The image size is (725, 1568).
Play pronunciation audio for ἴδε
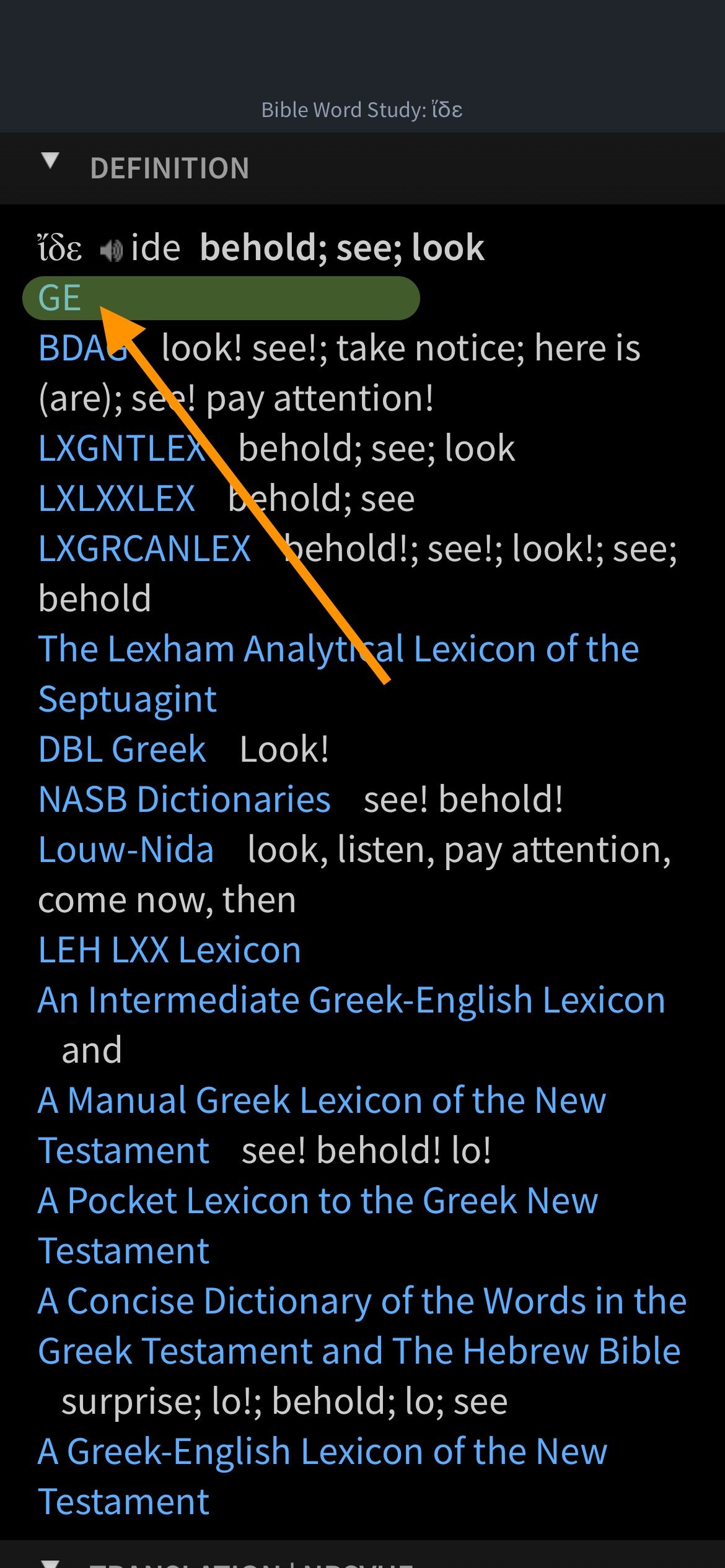tap(112, 250)
